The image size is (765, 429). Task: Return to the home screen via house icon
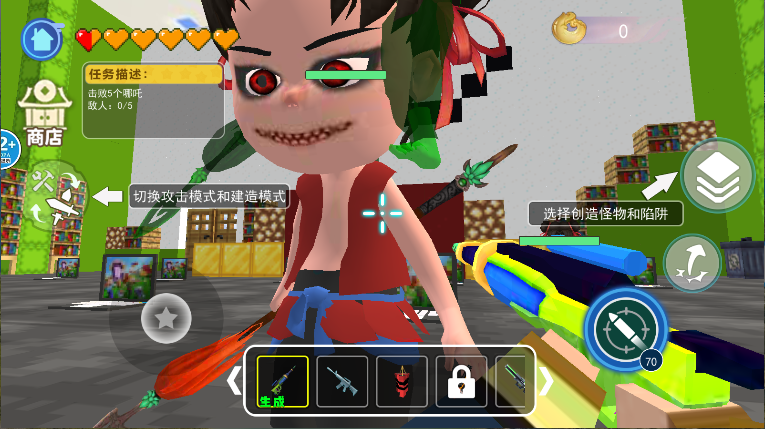pos(41,38)
